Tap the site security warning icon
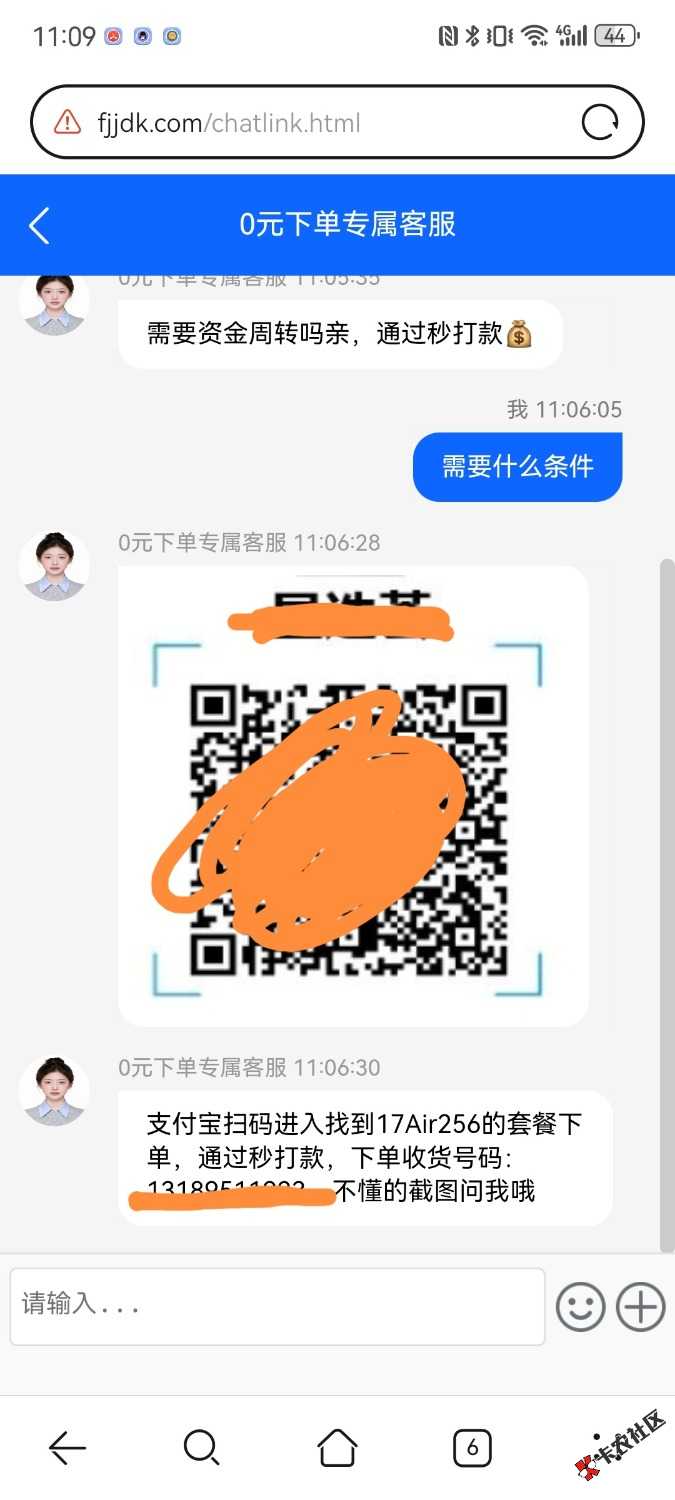675x1500 pixels. 67,123
